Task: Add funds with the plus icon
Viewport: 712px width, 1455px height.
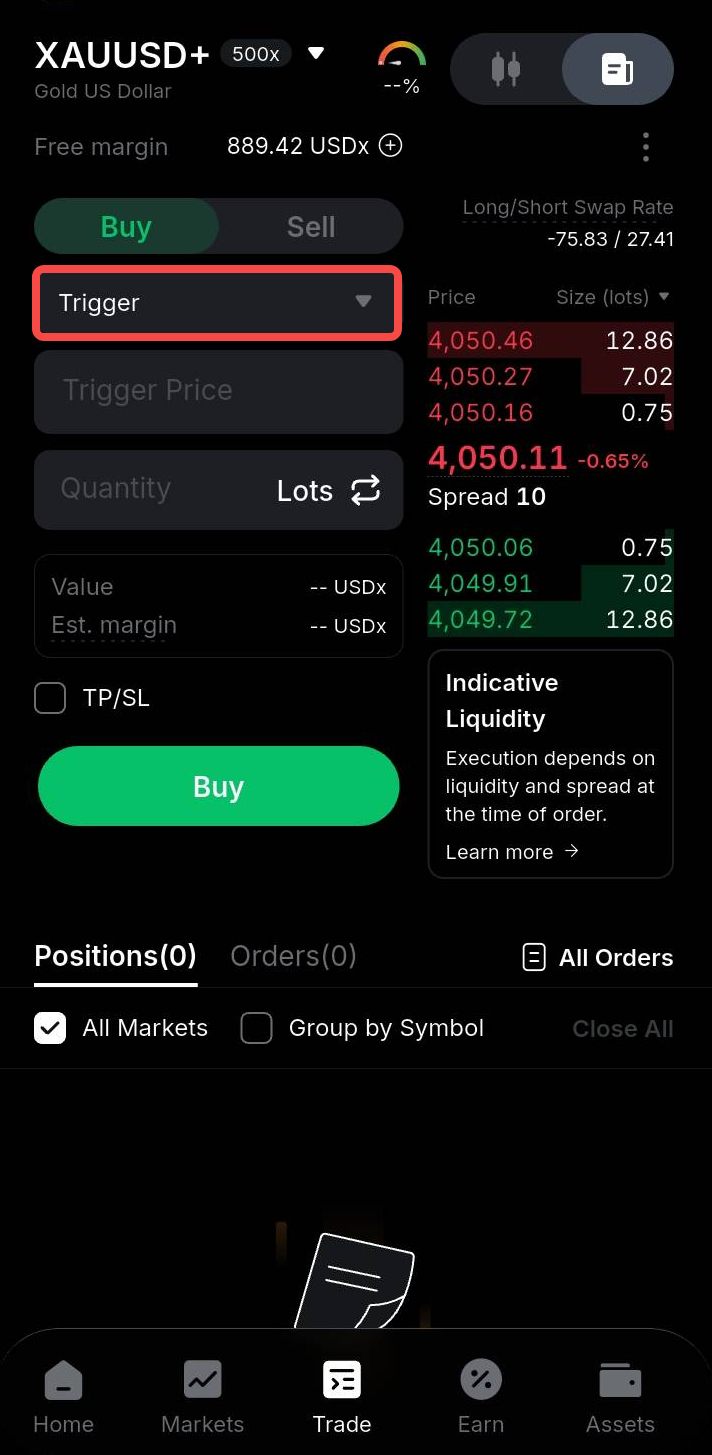Action: (391, 146)
